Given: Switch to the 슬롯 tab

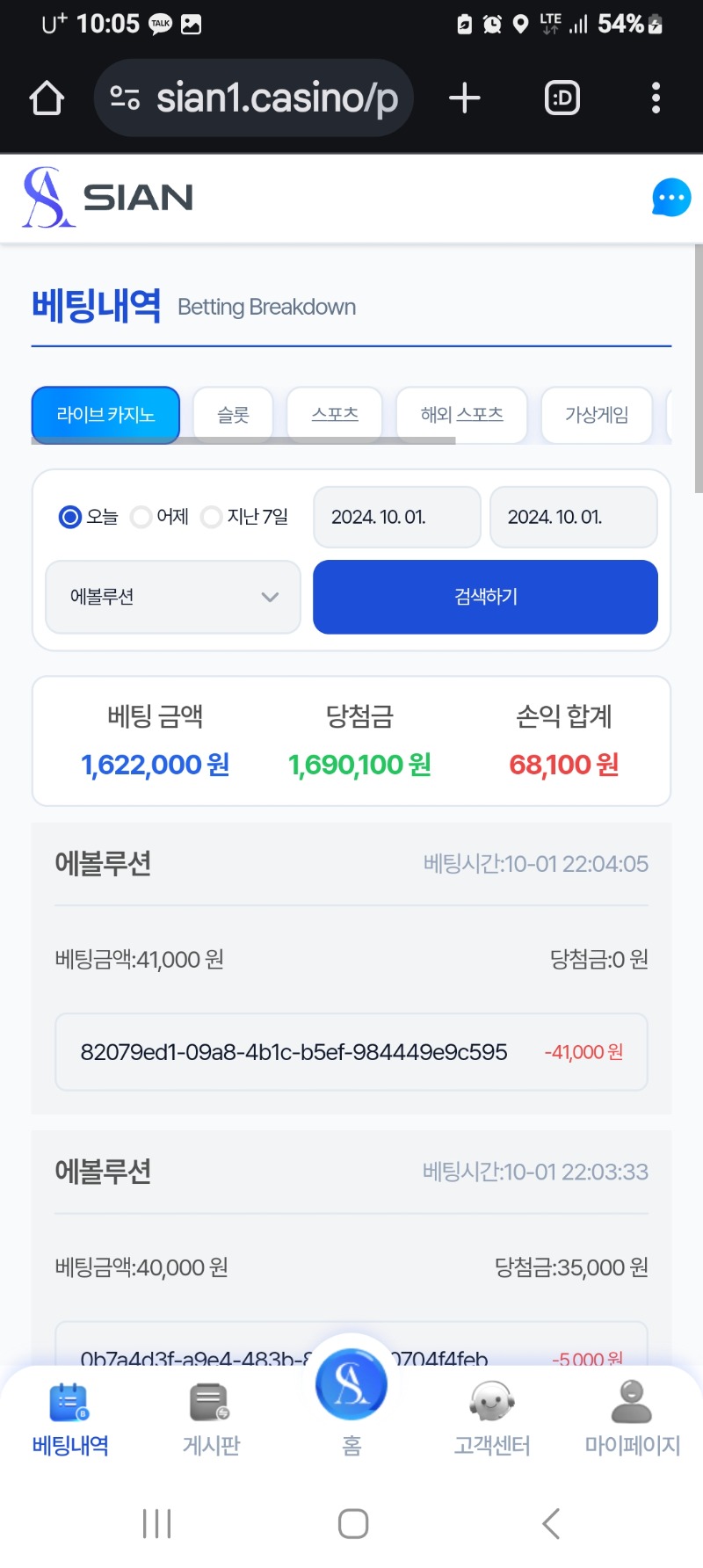Looking at the screenshot, I should pyautogui.click(x=233, y=415).
